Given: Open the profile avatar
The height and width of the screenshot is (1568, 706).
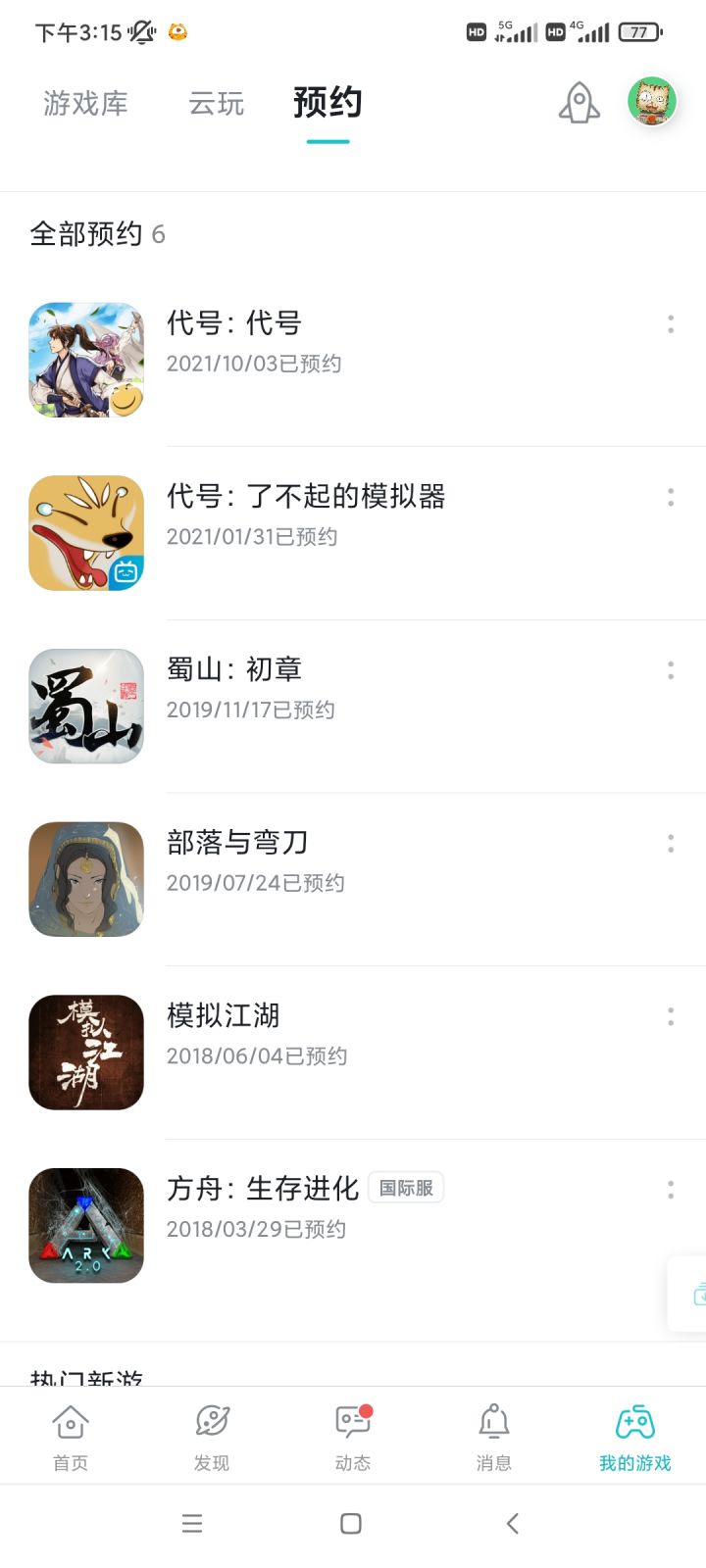Looking at the screenshot, I should coord(652,102).
